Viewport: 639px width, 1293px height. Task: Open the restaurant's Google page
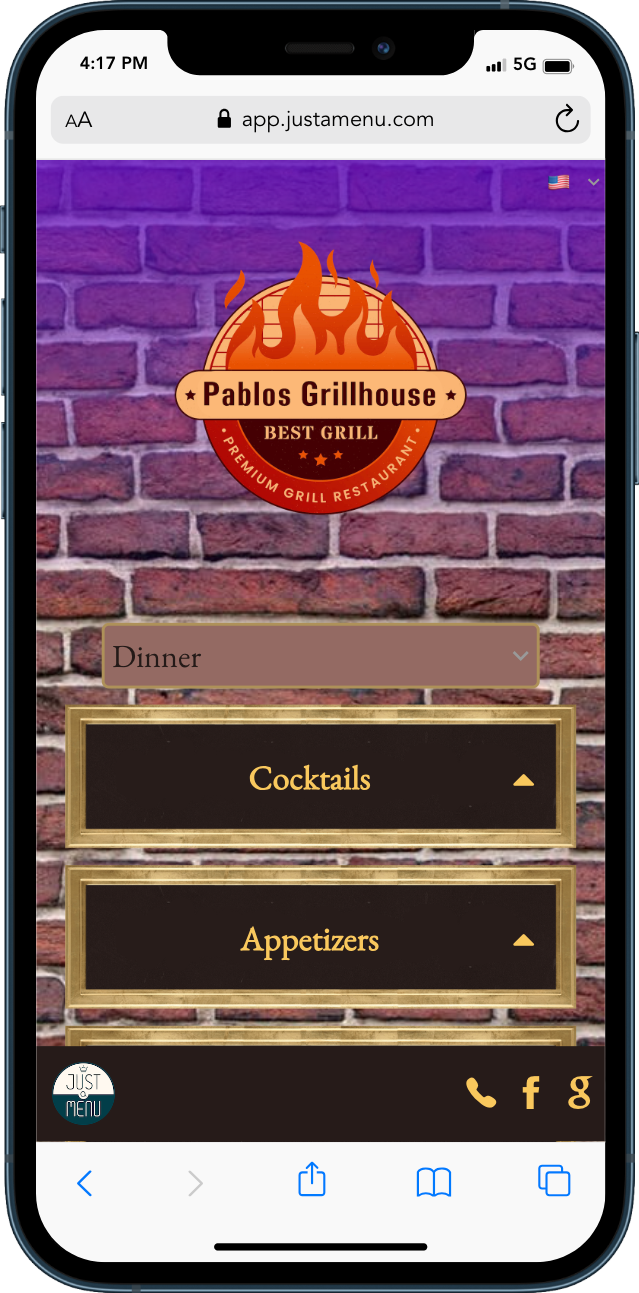coord(579,1092)
